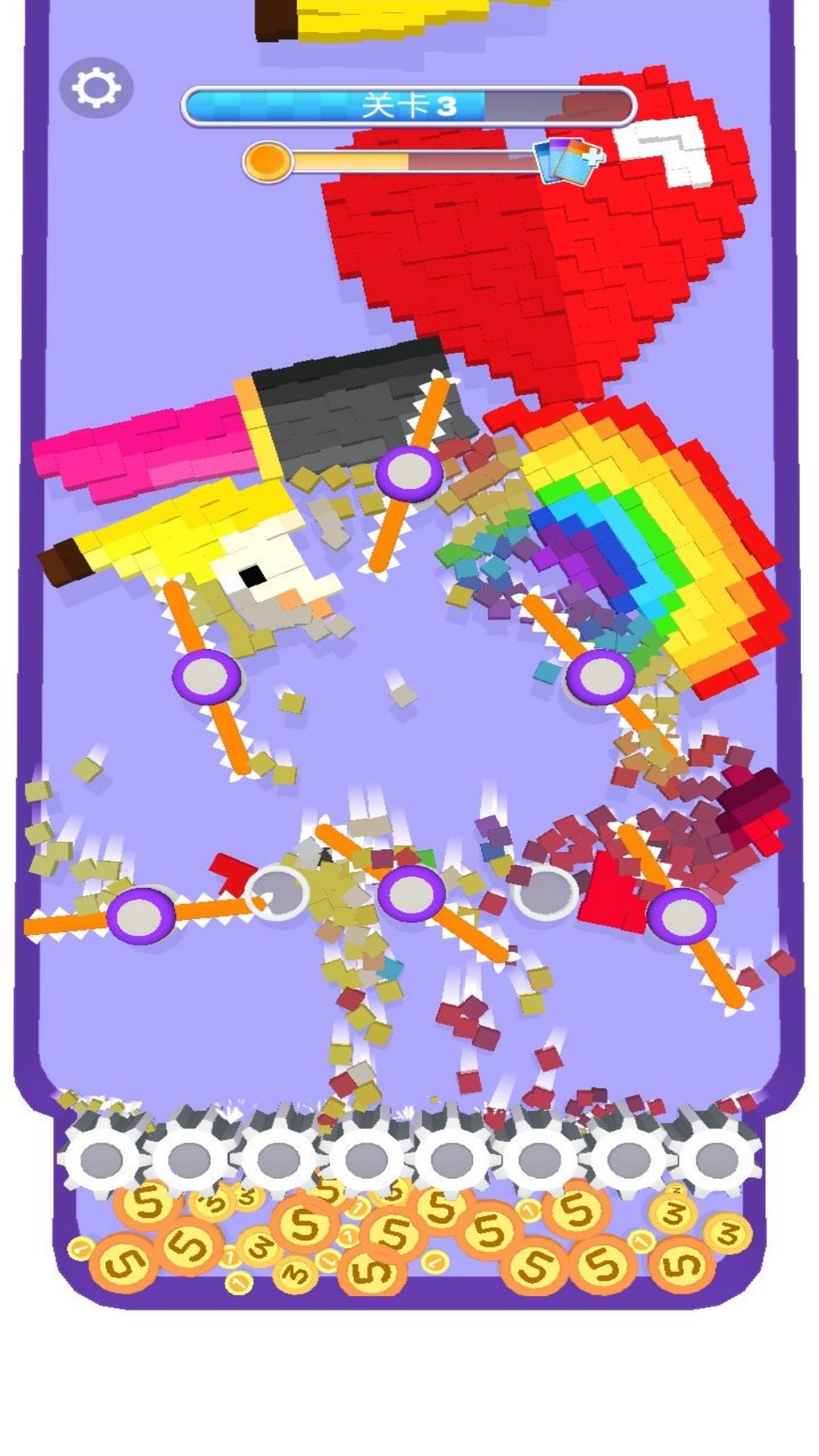Open the settings gear
Image resolution: width=819 pixels, height=1456 pixels.
[96, 88]
